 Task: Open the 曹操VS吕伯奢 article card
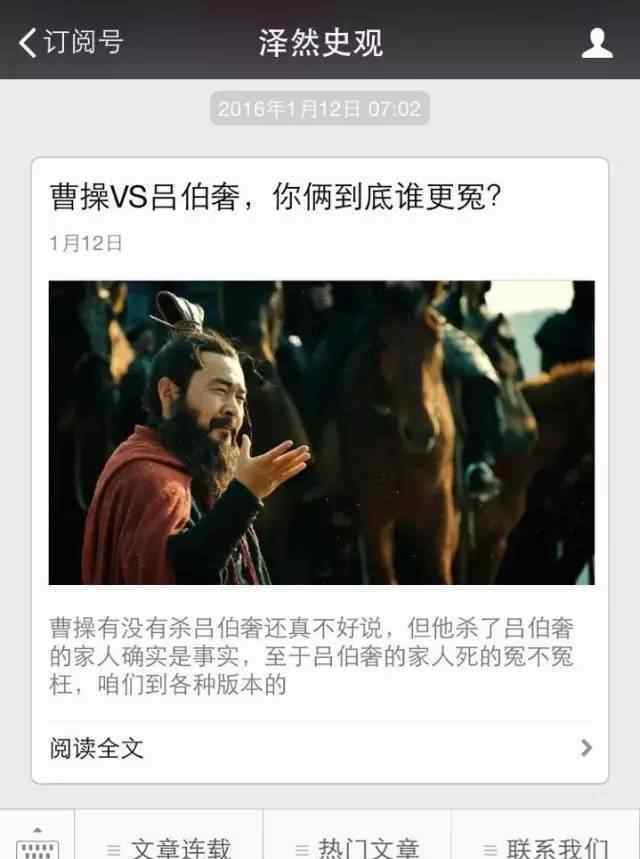[x=320, y=432]
